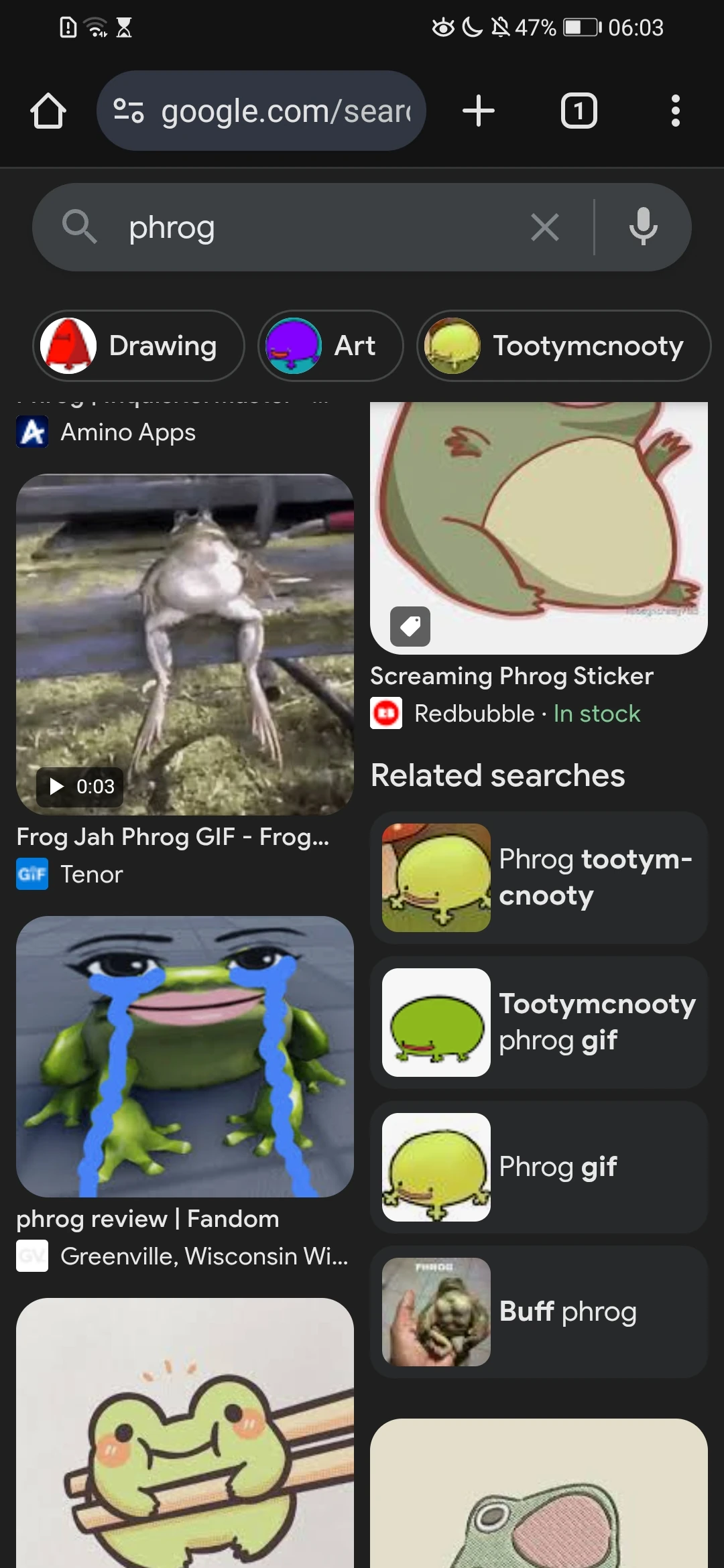Select the Tootymcnooty filter chip
Image resolution: width=724 pixels, height=1568 pixels.
pos(564,346)
